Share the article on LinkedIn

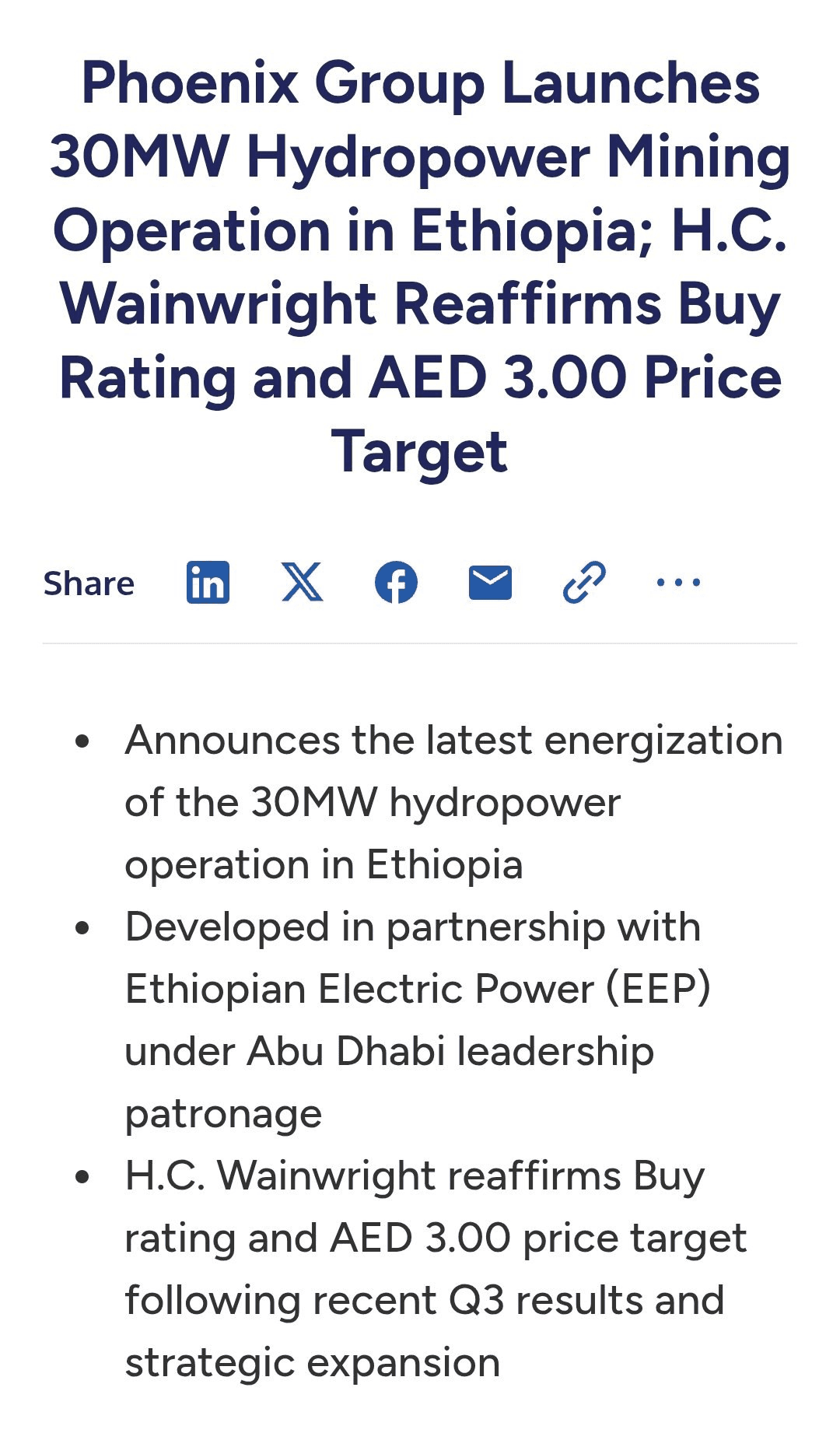point(208,583)
